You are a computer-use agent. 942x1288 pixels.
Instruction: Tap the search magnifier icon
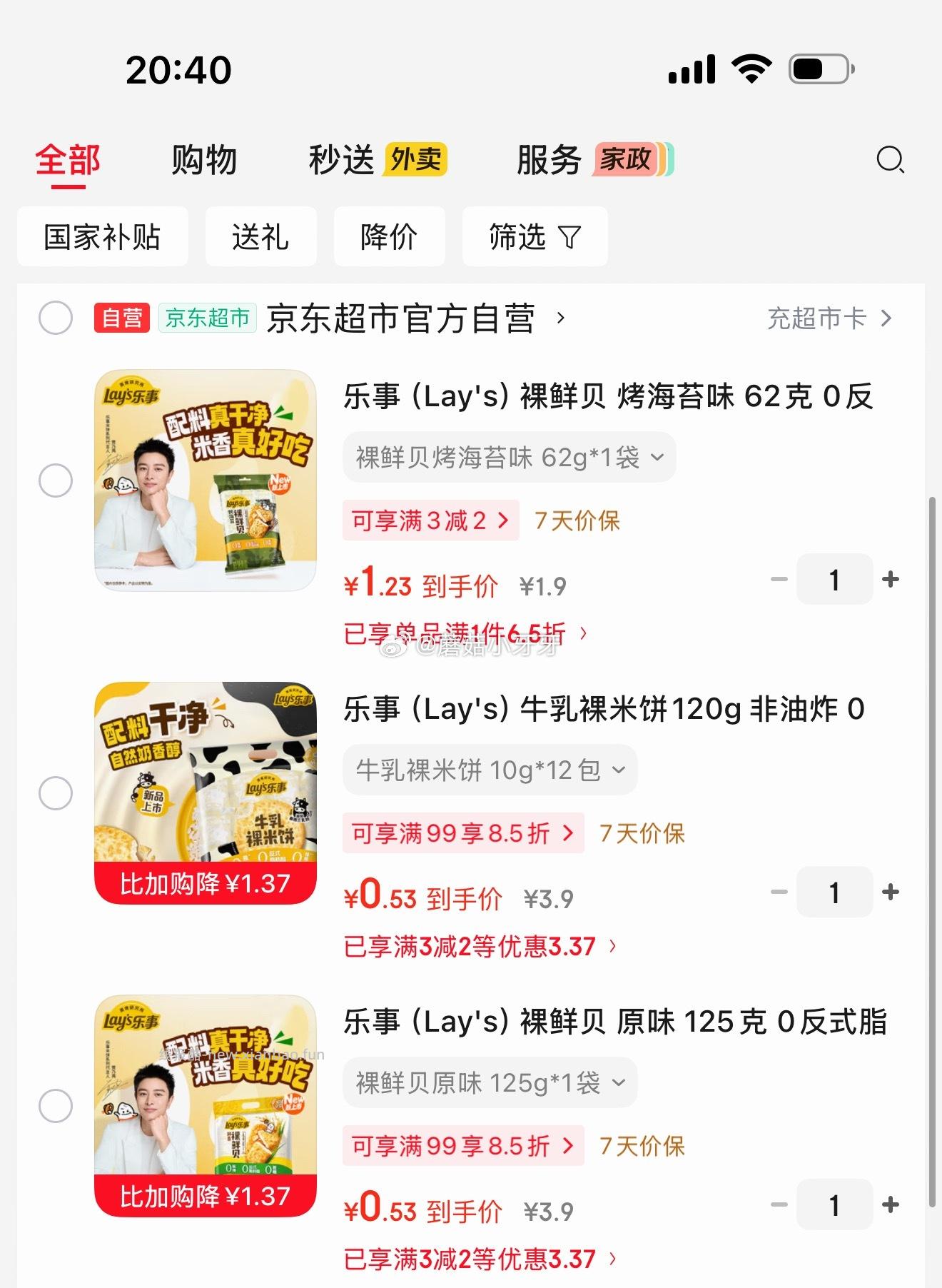coord(891,161)
